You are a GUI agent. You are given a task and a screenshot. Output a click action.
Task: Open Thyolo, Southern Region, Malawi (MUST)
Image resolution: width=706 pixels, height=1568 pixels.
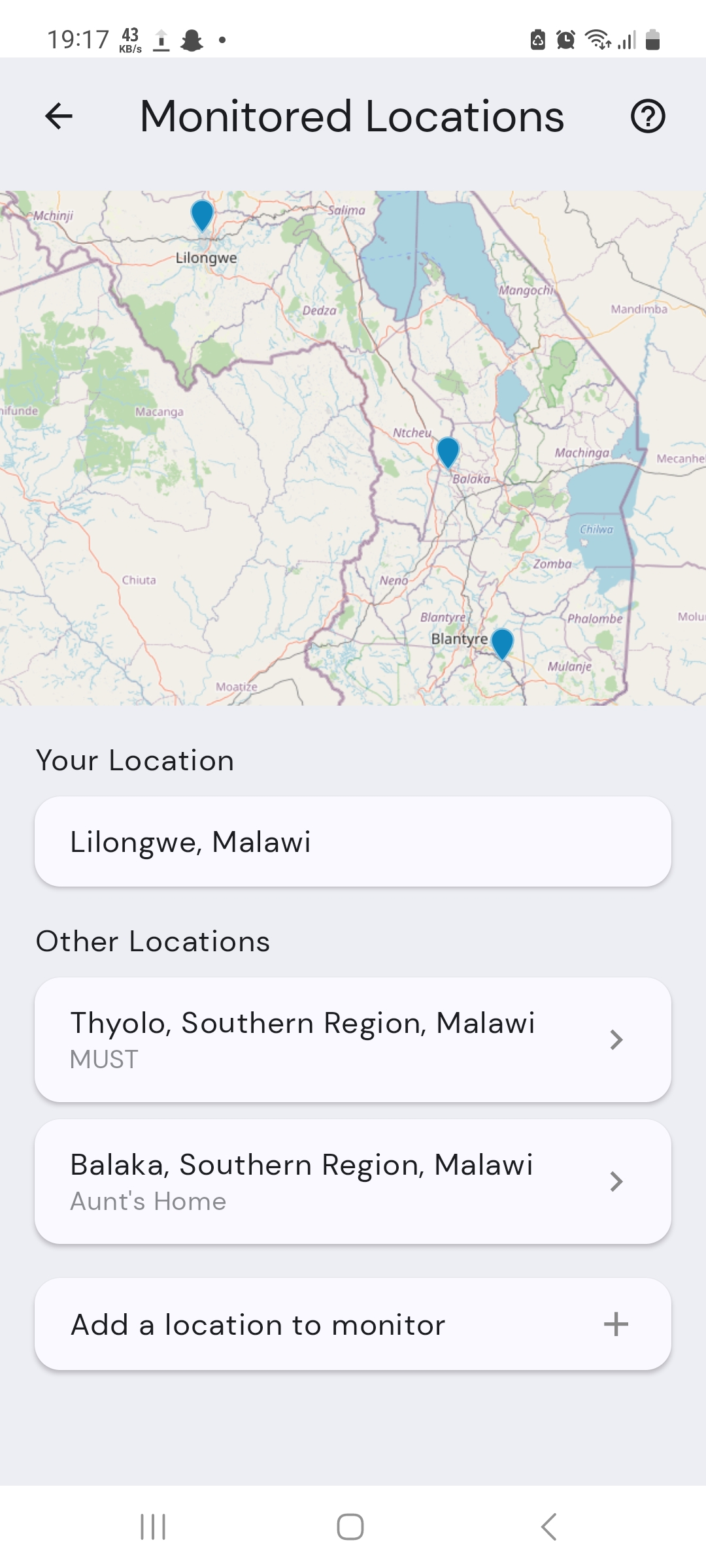pyautogui.click(x=353, y=1039)
